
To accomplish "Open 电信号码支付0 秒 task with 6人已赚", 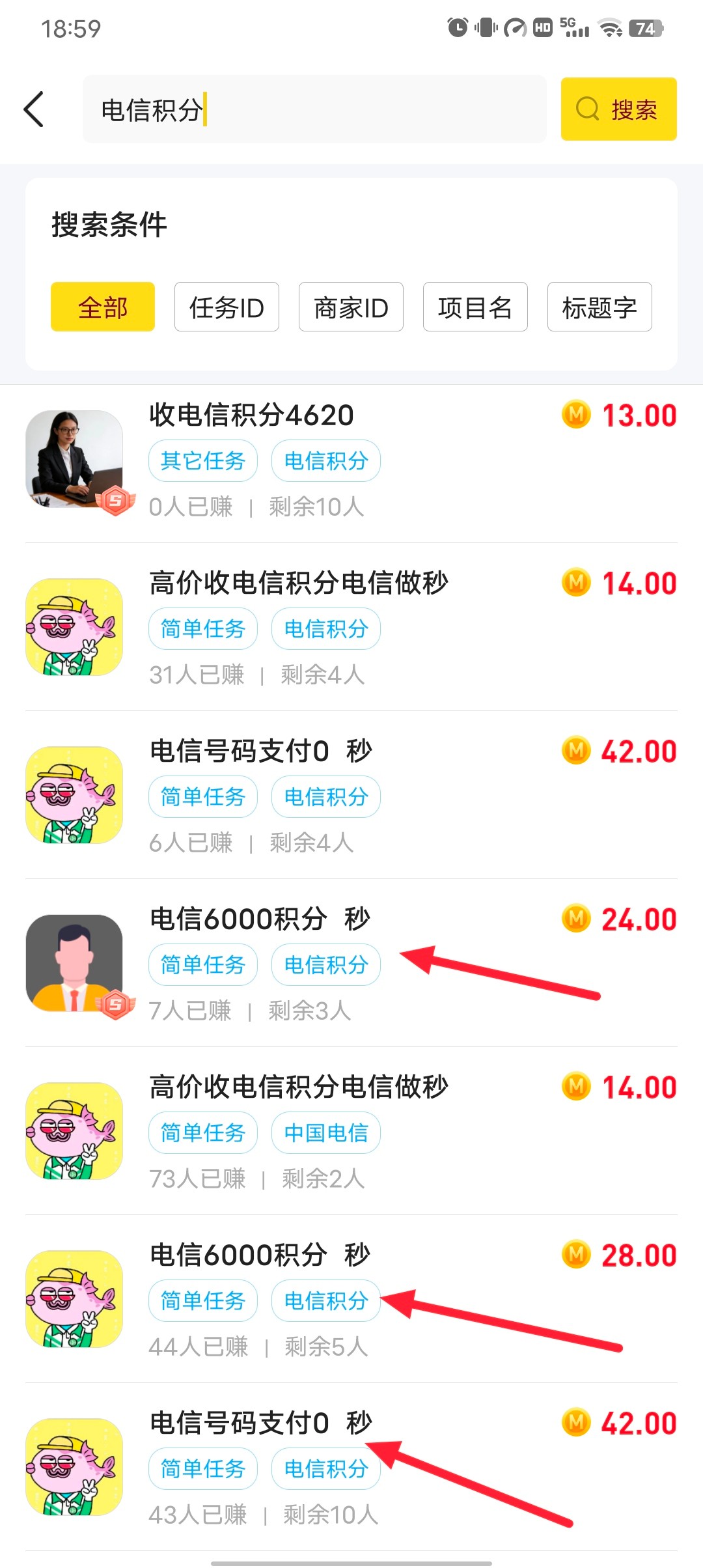I will pos(351,796).
